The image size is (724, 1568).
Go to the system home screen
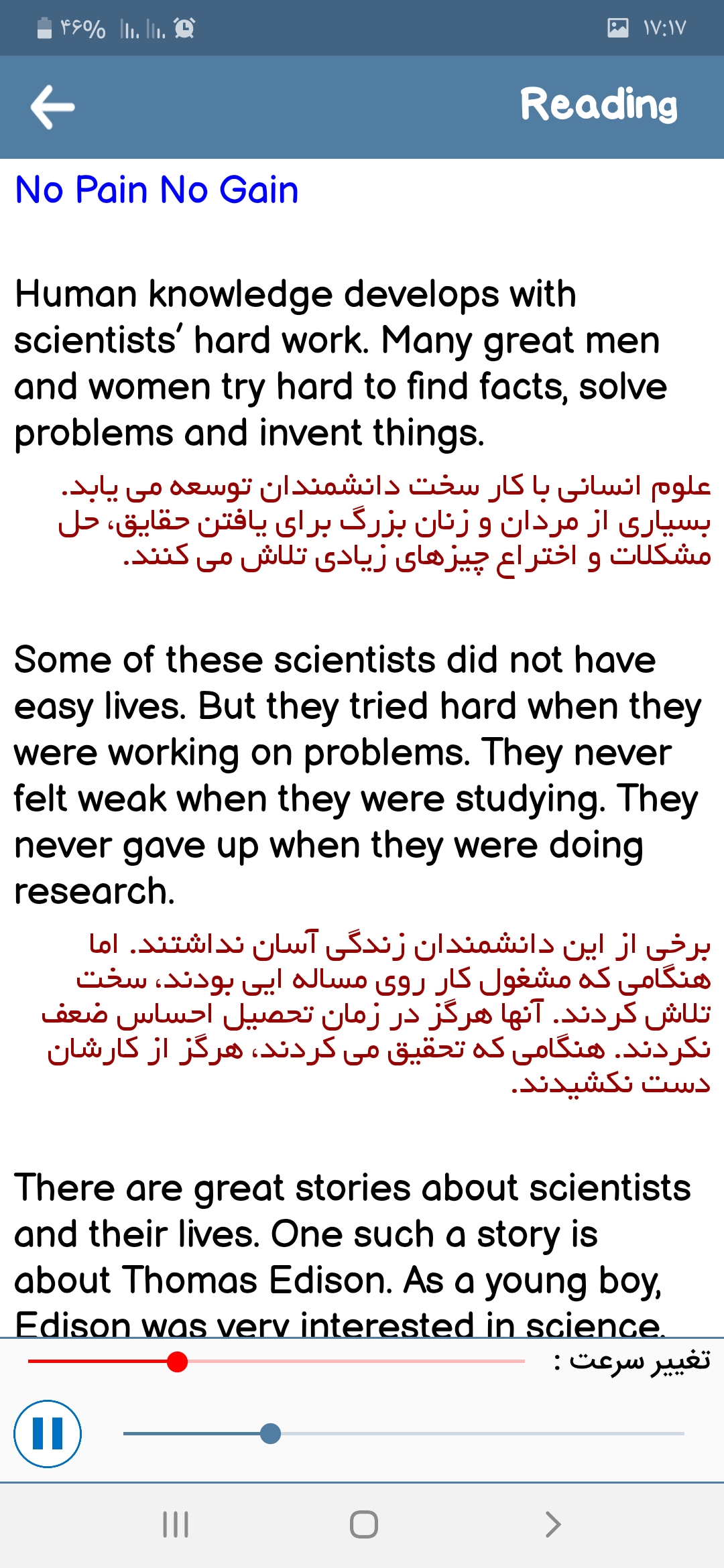coord(363,1524)
